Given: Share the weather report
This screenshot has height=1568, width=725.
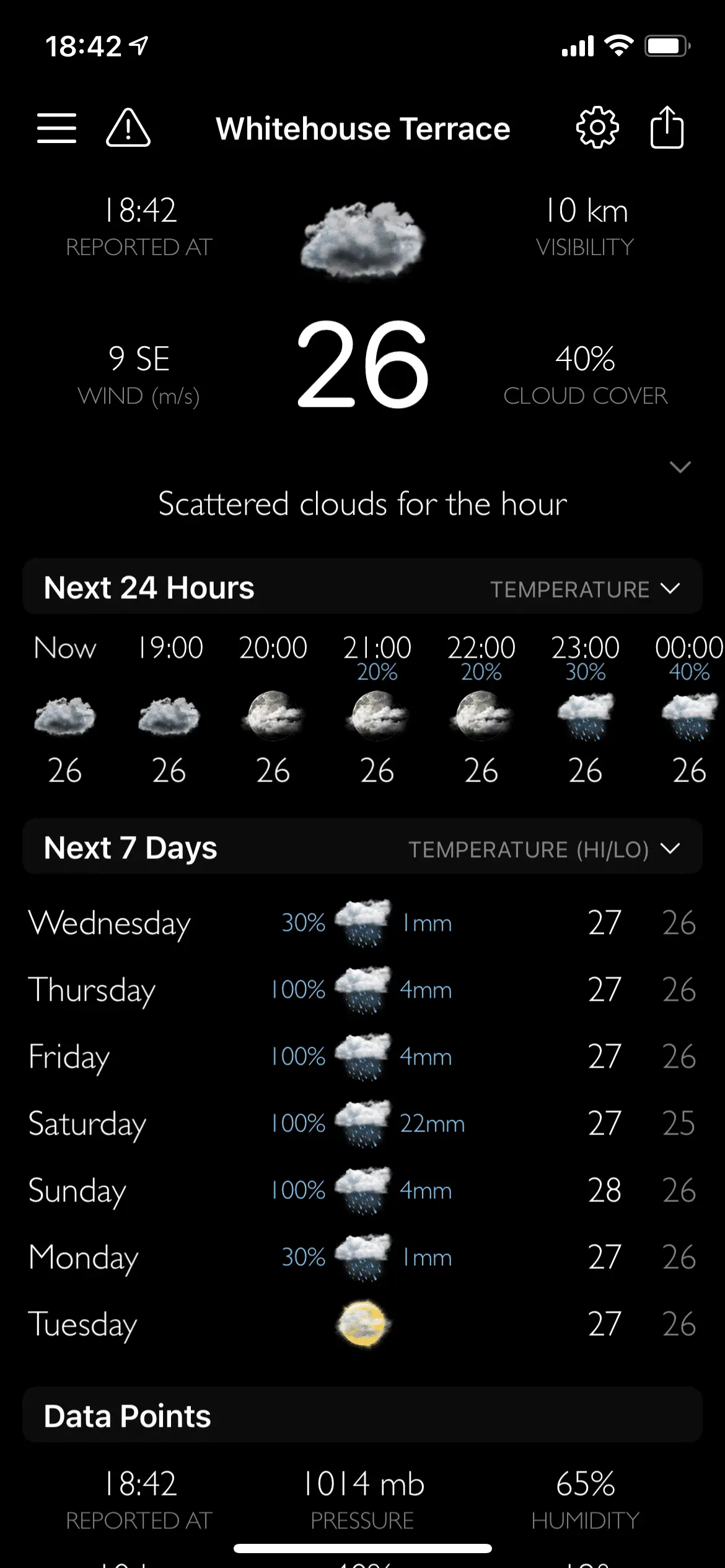Looking at the screenshot, I should click(667, 128).
